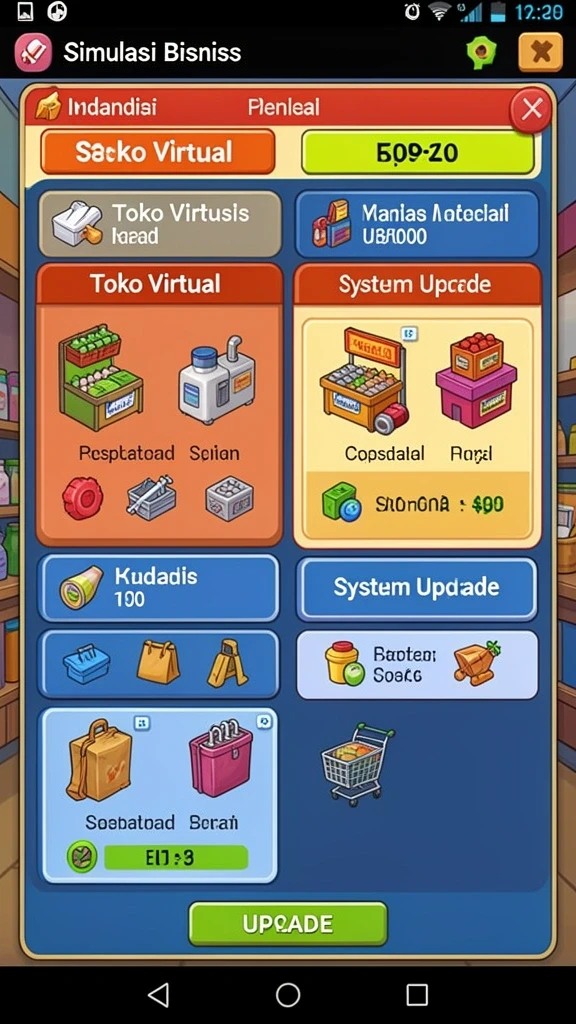
Task: Close the dialog with the red X
Action: click(531, 109)
